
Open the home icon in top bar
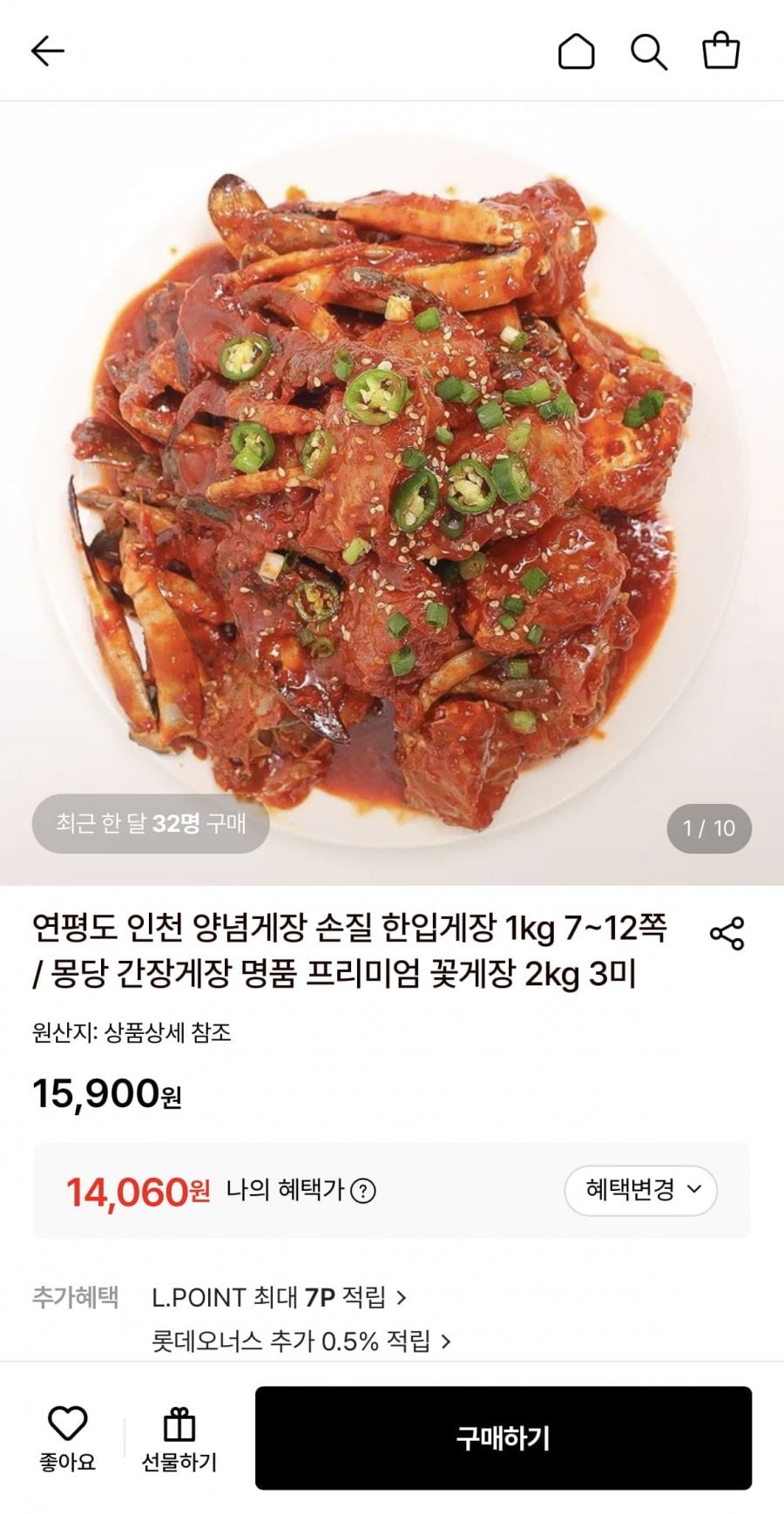point(576,51)
